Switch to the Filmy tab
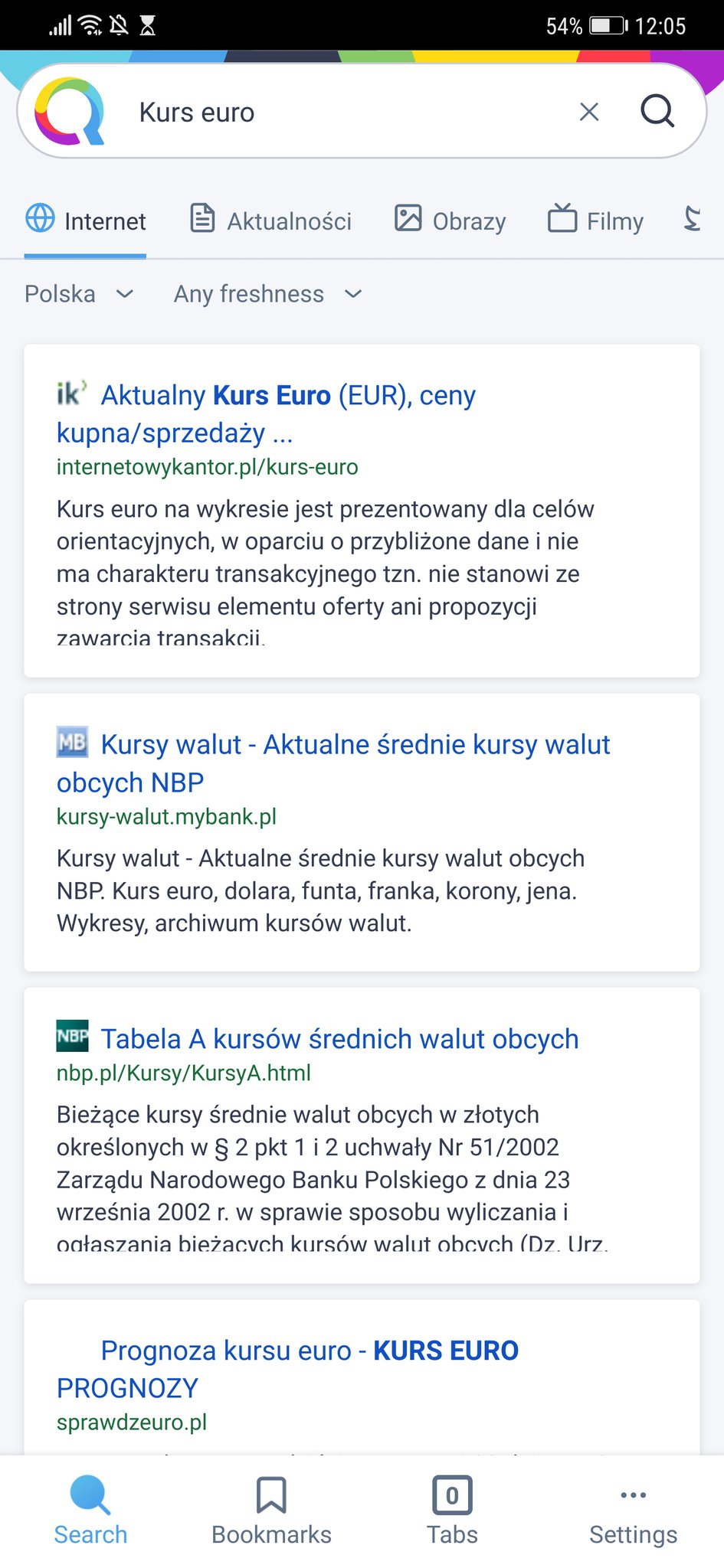This screenshot has width=724, height=1568. 596,220
